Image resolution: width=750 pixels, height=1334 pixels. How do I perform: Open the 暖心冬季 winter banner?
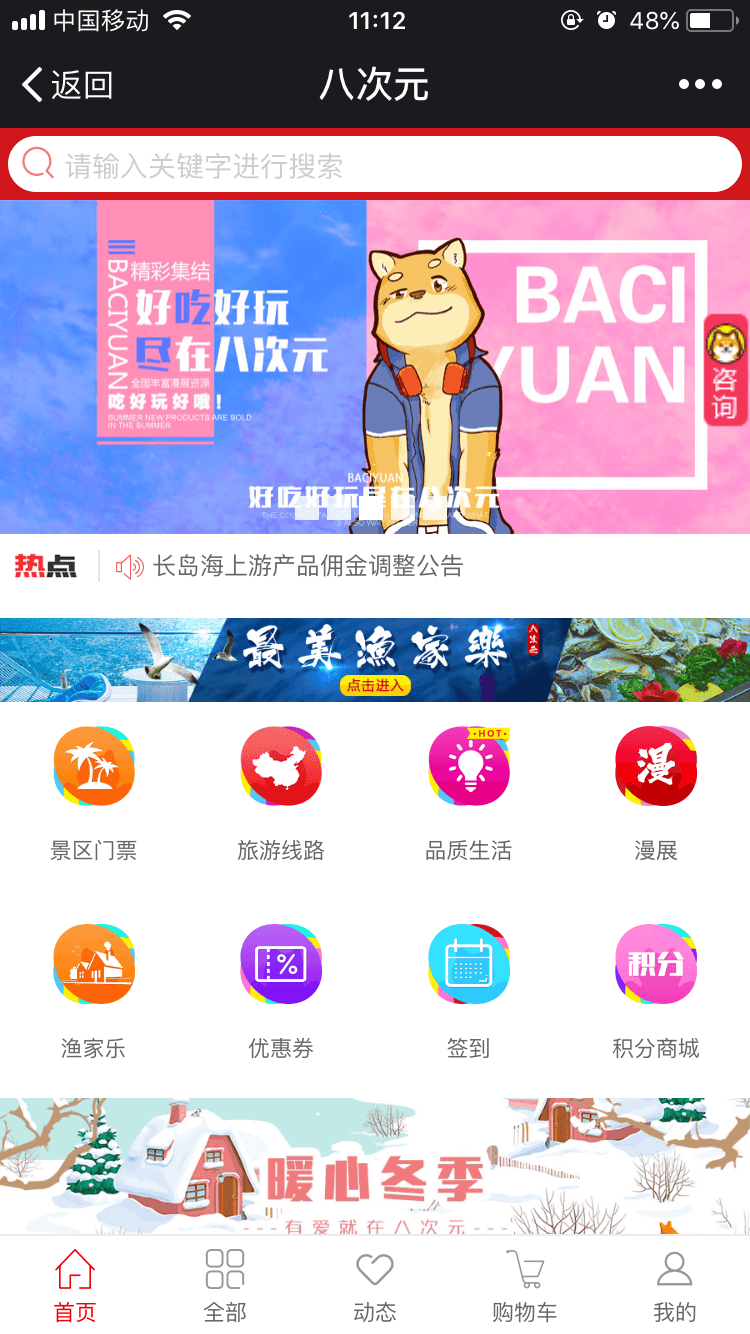point(375,1166)
